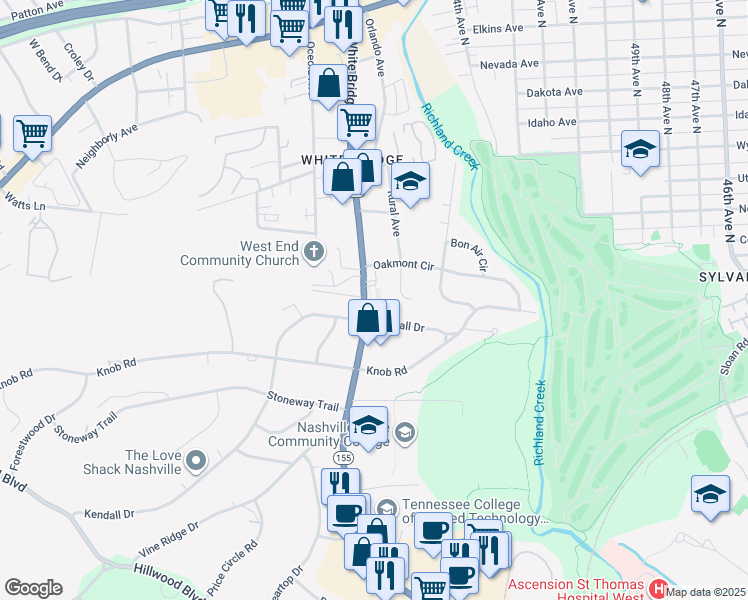Tap the school marker near Idaho Ave
Image resolution: width=748 pixels, height=600 pixels.
640,150
